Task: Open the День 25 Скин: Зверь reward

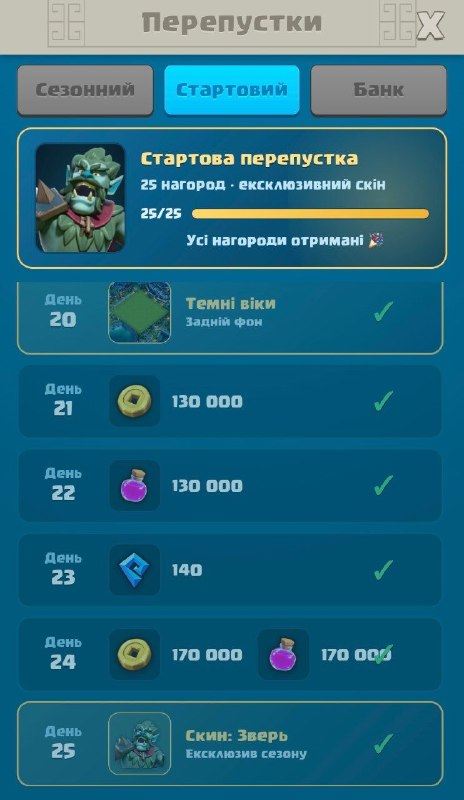Action: tap(230, 744)
